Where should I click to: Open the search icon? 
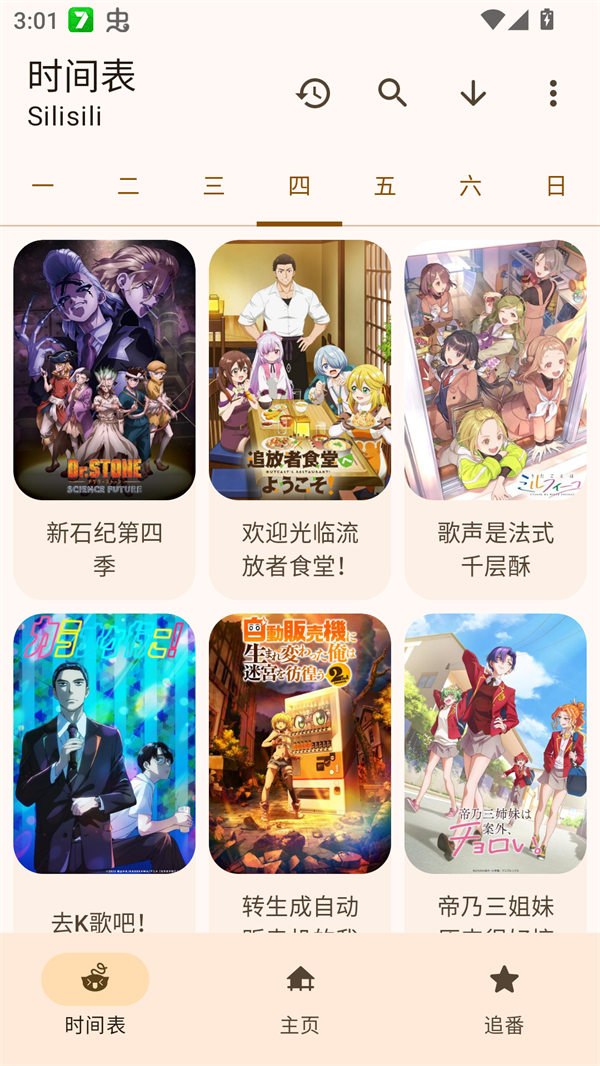[393, 93]
